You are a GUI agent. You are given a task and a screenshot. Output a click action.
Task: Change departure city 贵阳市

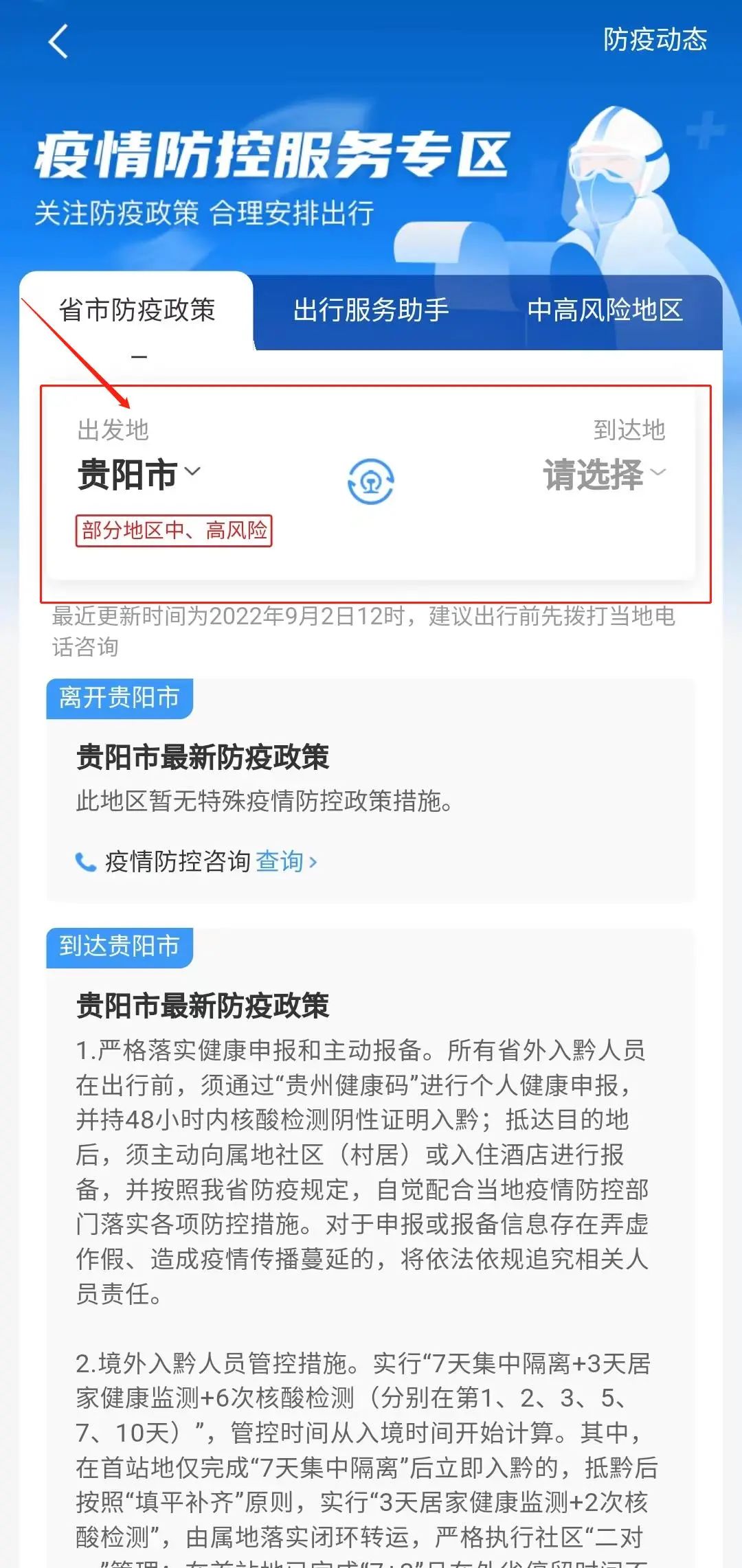click(139, 475)
